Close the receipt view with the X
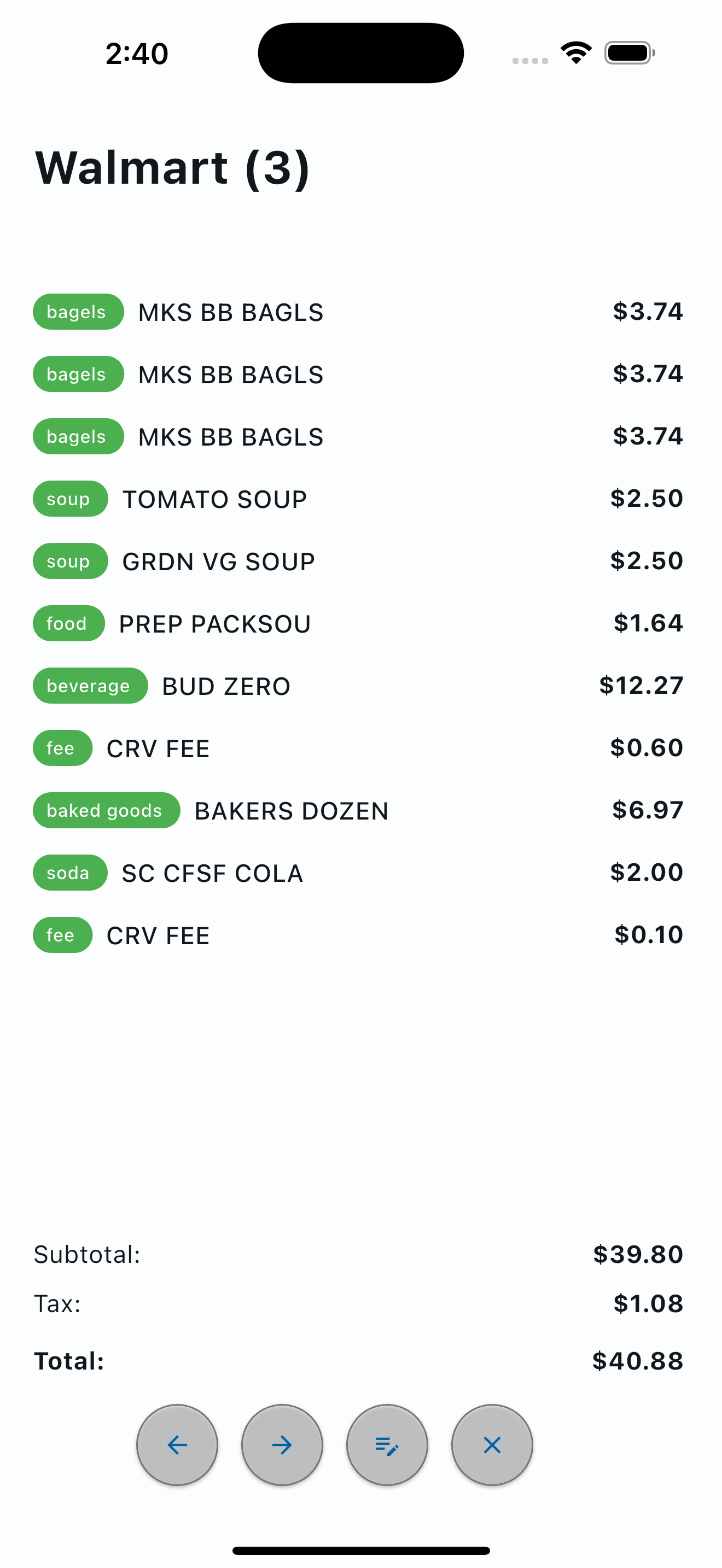722x1568 pixels. coord(492,1444)
